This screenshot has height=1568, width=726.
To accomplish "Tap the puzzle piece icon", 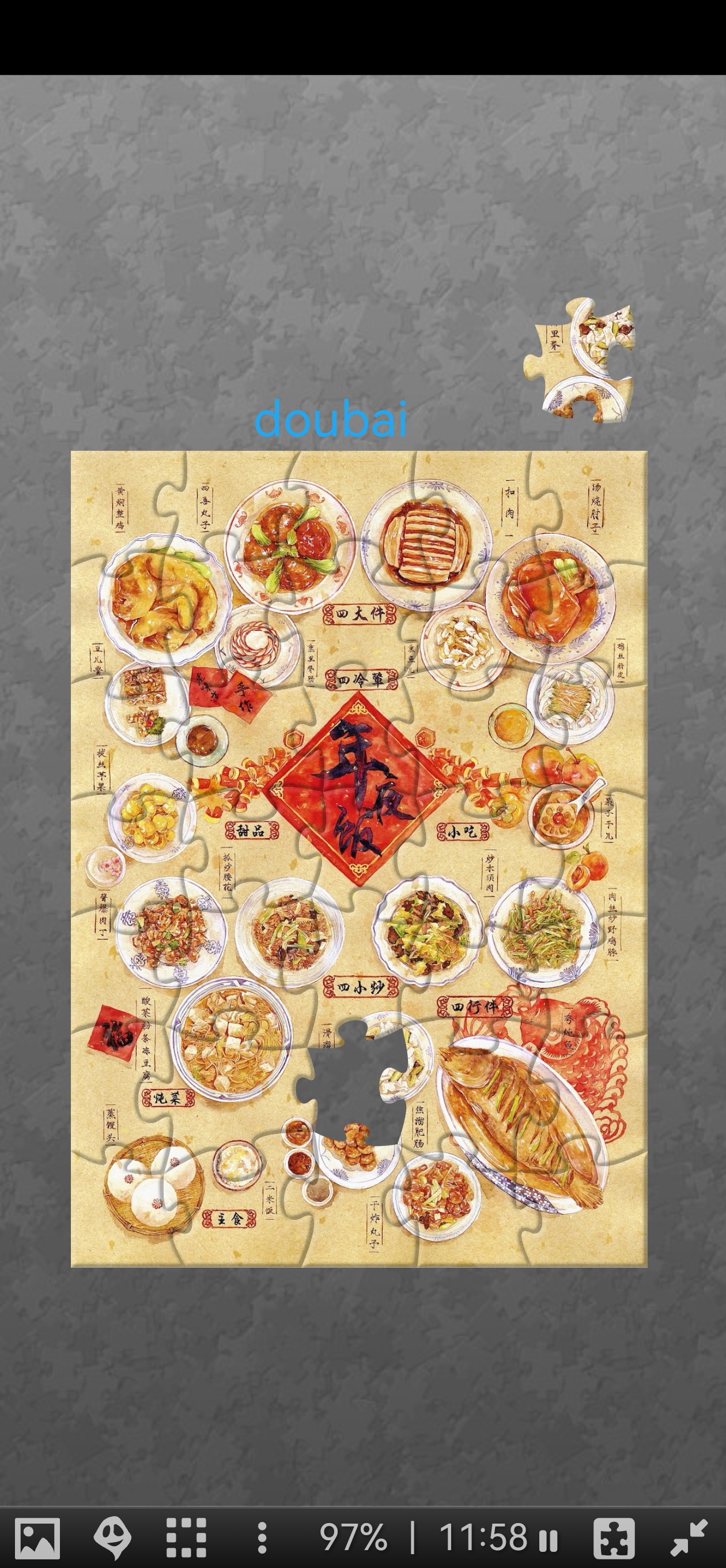I will tap(614, 1537).
